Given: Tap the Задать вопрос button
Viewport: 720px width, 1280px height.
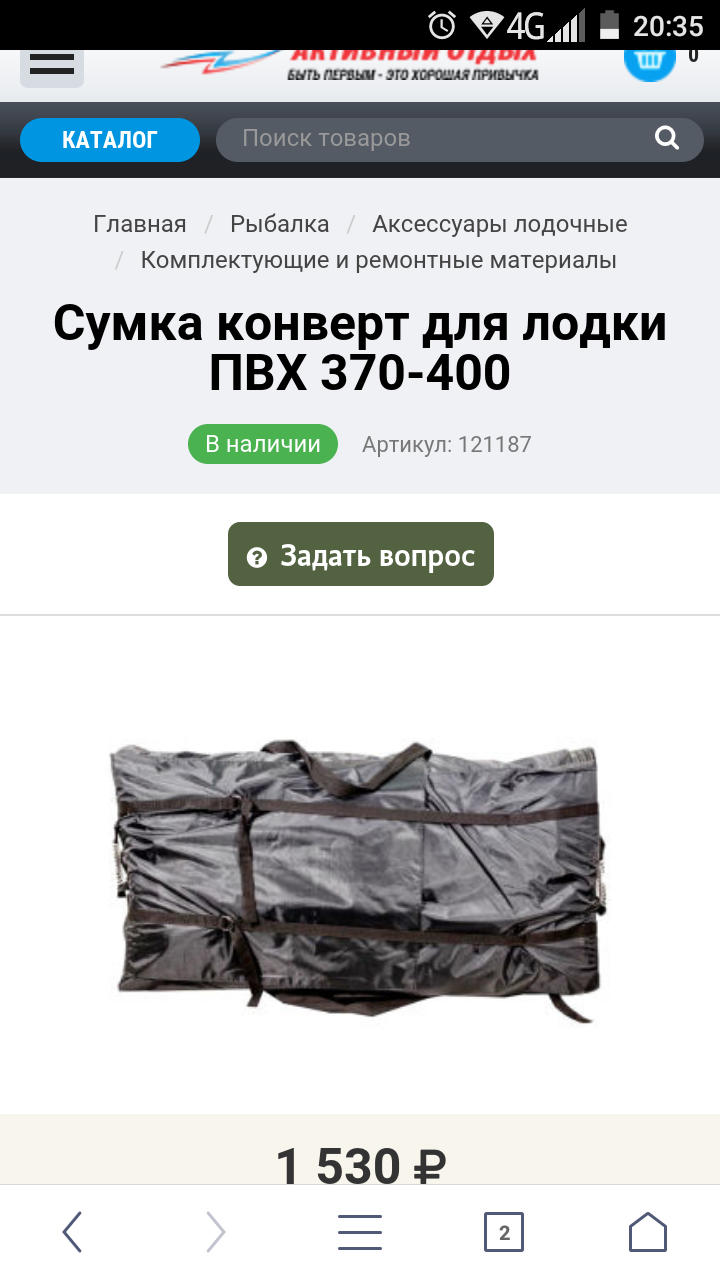Looking at the screenshot, I should (x=361, y=555).
